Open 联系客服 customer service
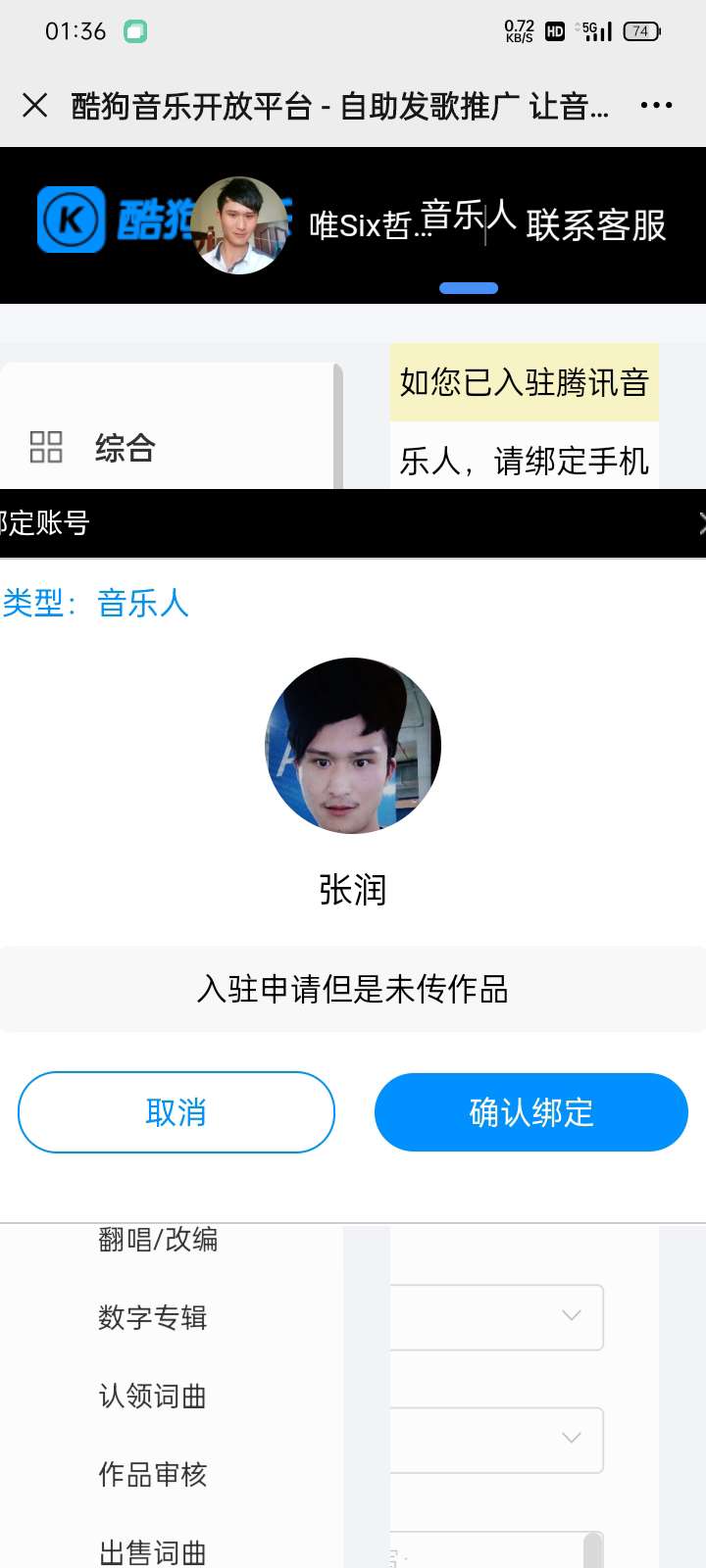The width and height of the screenshot is (706, 1568). (x=596, y=225)
